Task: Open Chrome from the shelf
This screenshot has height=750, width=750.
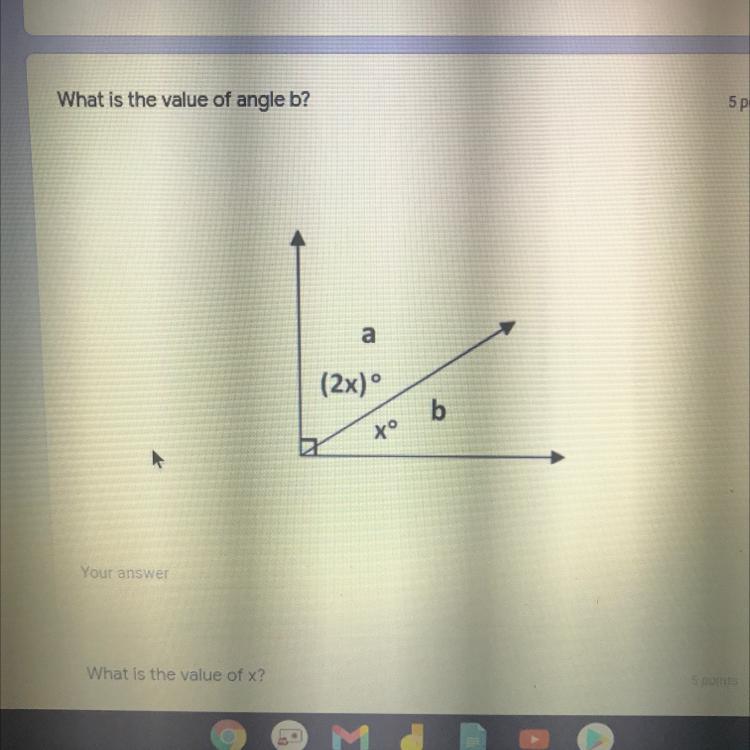Action: click(x=228, y=739)
